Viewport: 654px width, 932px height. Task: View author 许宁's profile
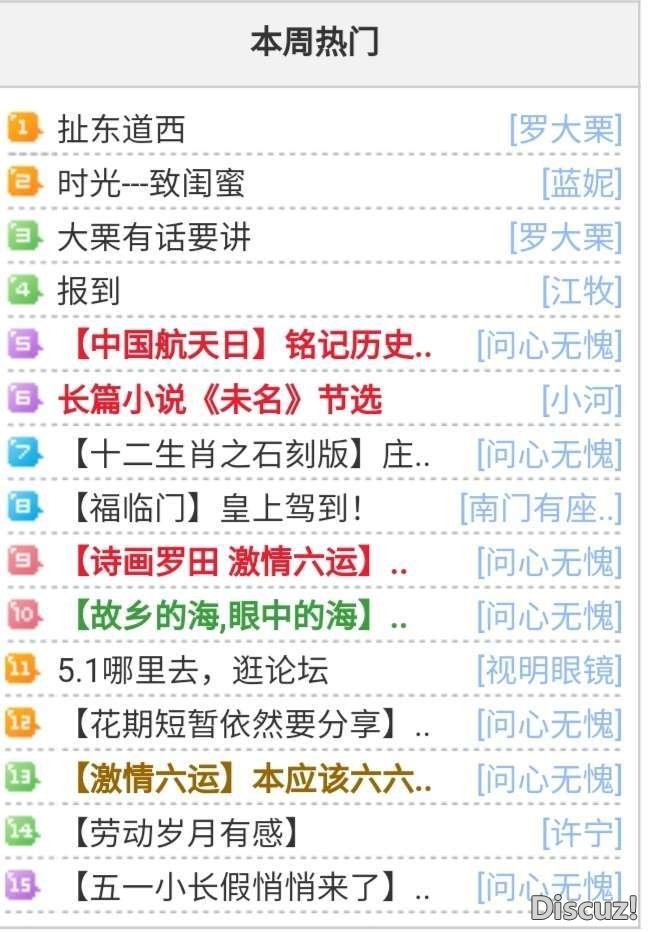coord(582,832)
